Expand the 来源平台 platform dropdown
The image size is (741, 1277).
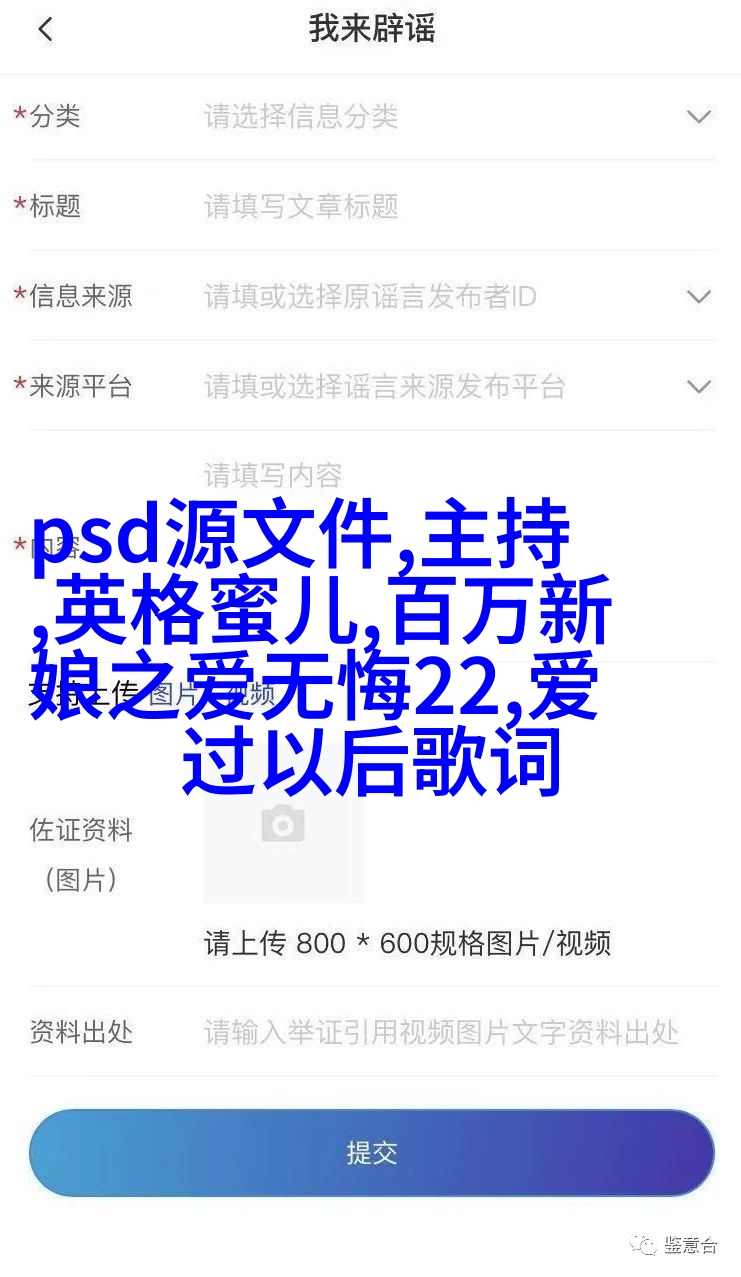click(x=698, y=387)
